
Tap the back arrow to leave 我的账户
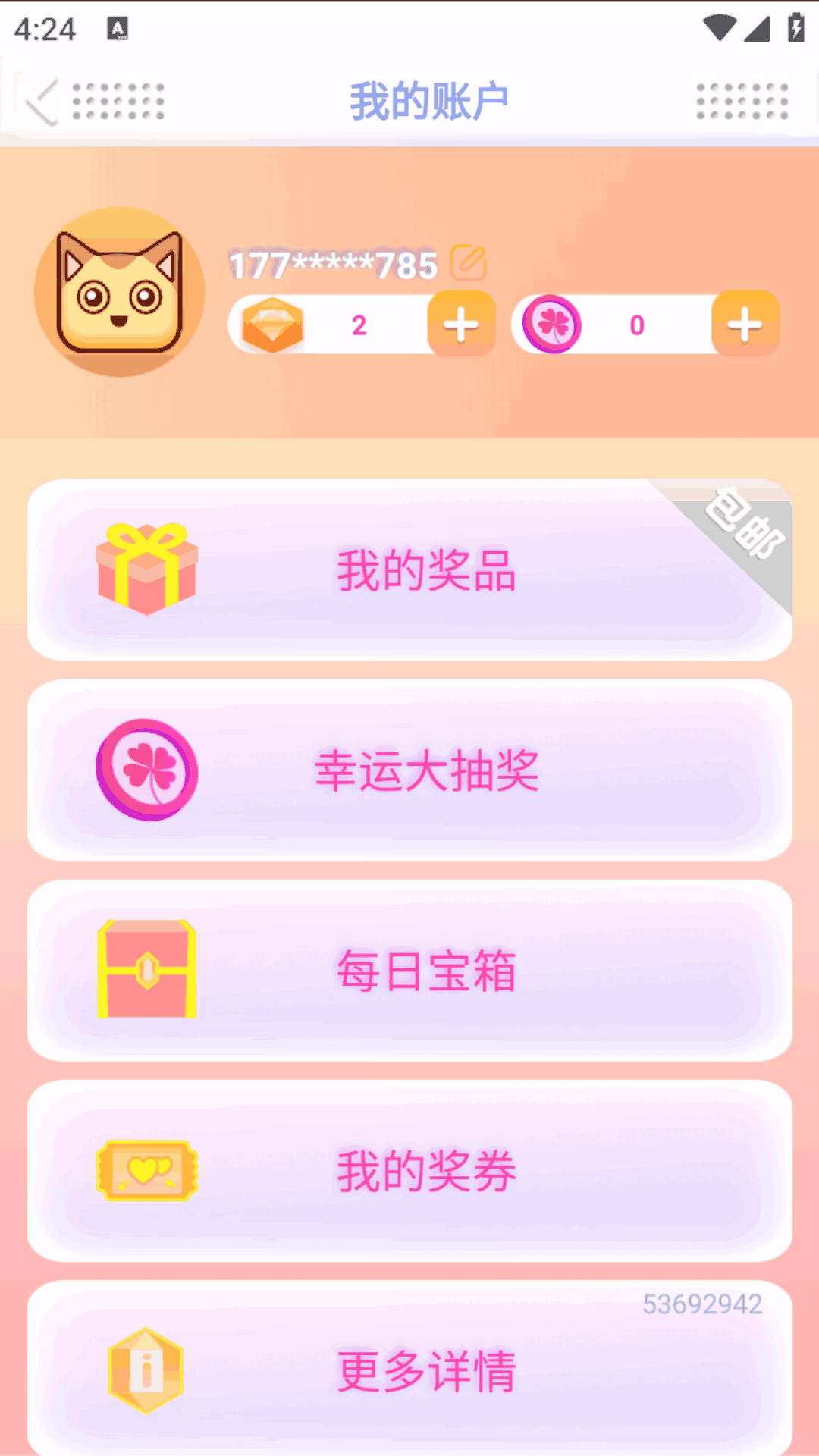(42, 99)
